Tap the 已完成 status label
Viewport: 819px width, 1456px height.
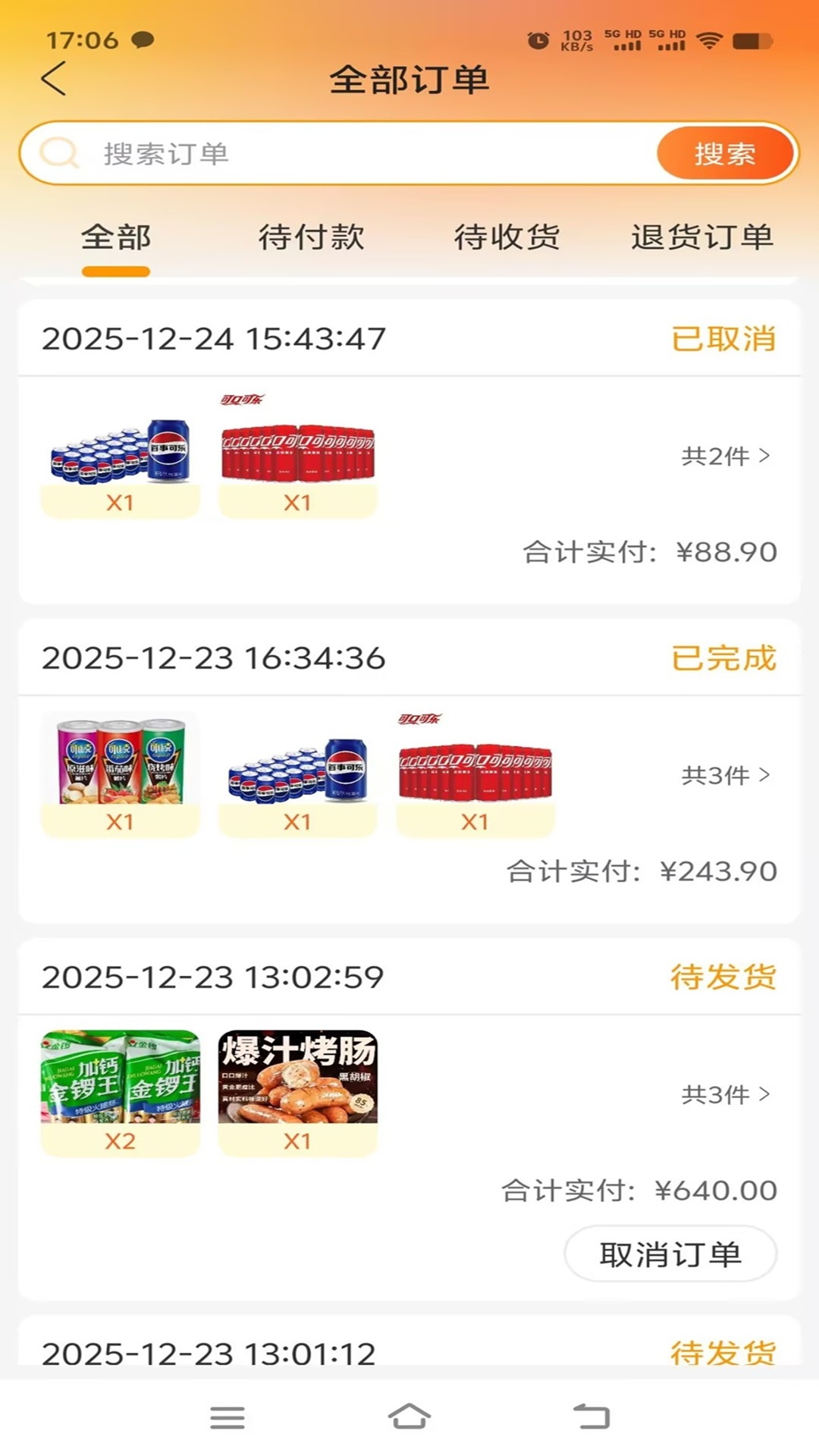coord(722,658)
